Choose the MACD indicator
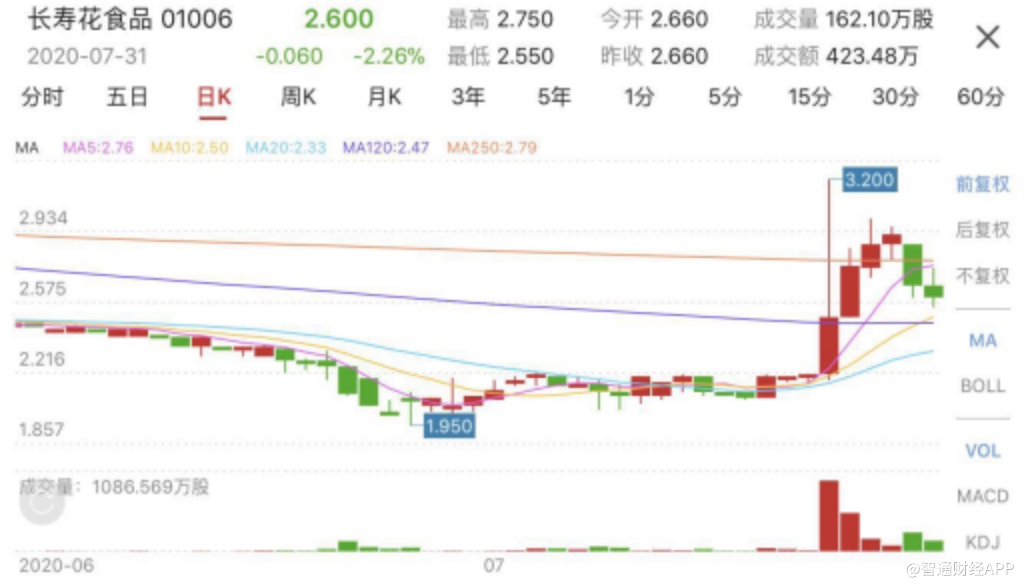Viewport: 1024px width, 588px height. click(x=982, y=497)
